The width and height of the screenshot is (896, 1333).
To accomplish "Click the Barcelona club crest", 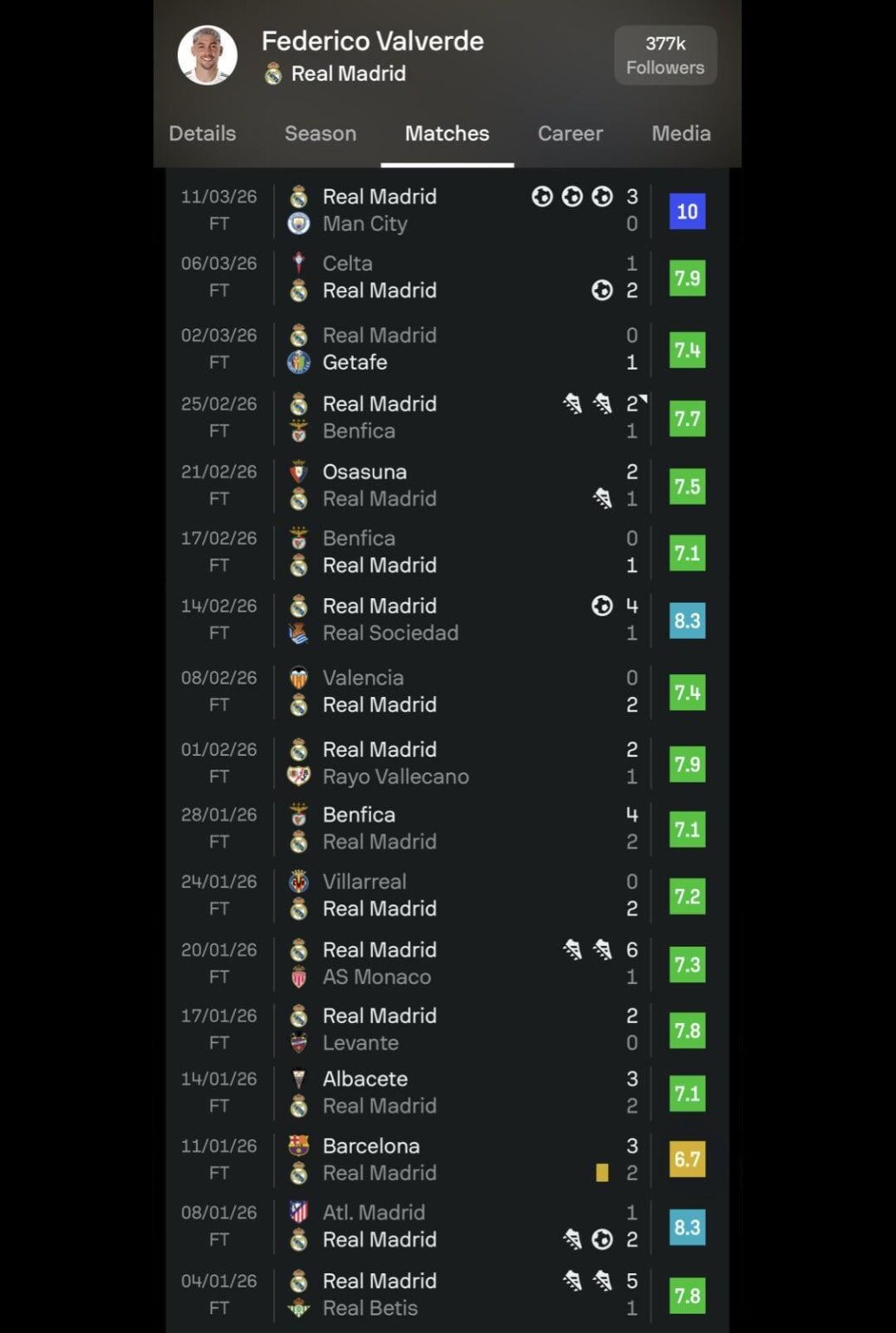I will [300, 1146].
